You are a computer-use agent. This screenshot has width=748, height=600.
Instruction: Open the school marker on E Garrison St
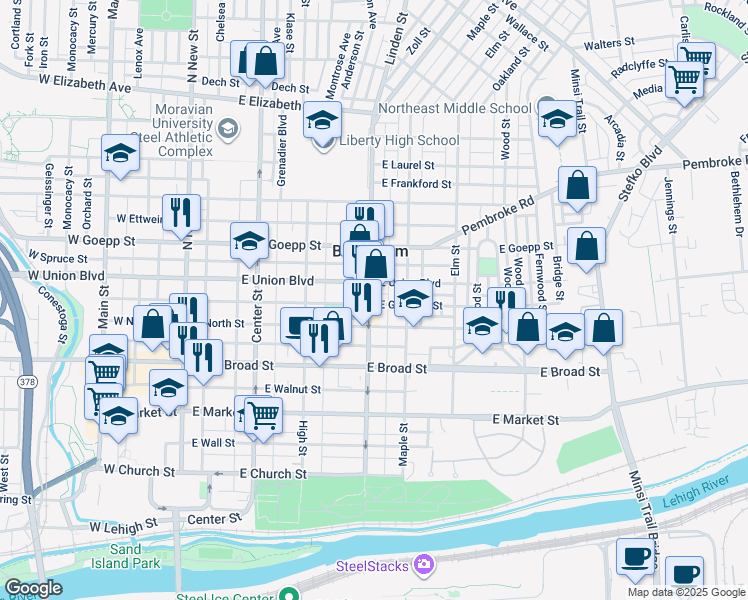click(414, 300)
